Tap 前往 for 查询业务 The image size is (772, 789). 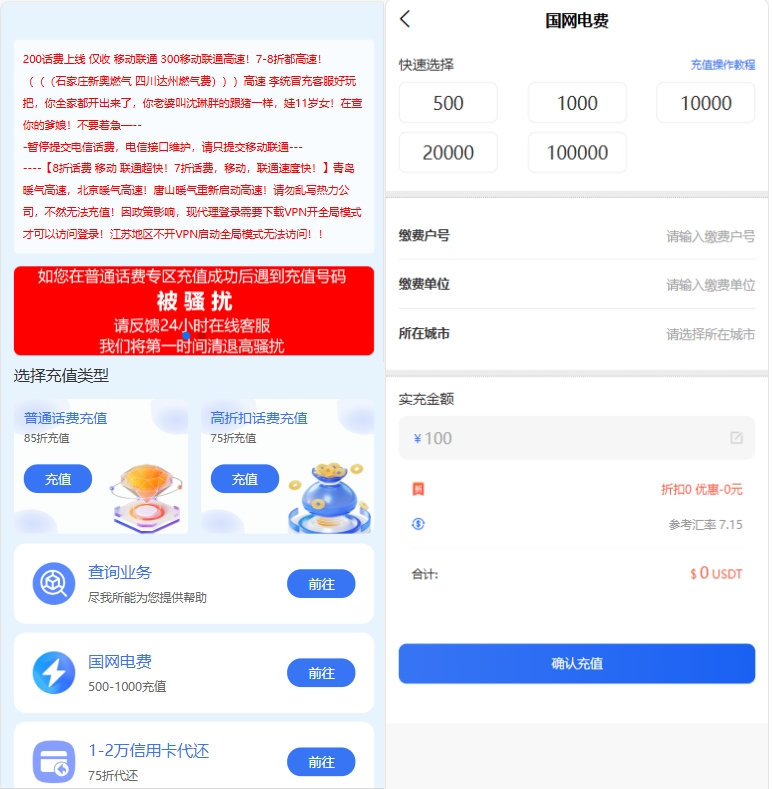click(321, 584)
